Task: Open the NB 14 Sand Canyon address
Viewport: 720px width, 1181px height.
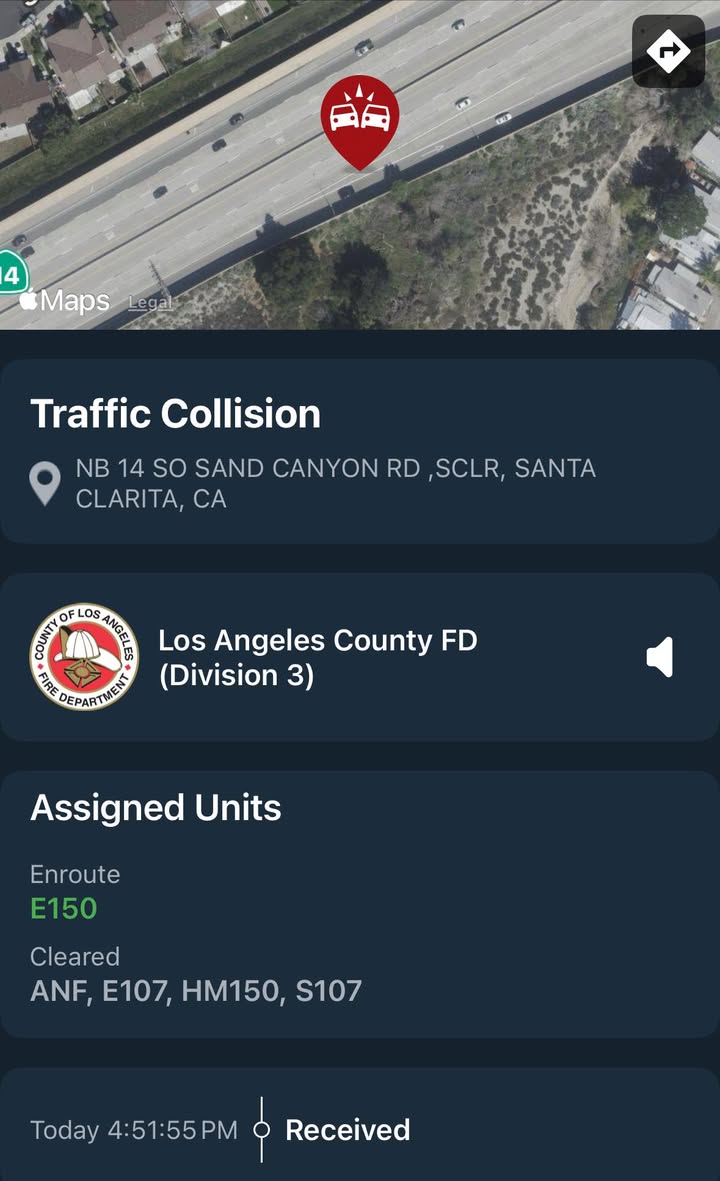Action: click(x=335, y=484)
